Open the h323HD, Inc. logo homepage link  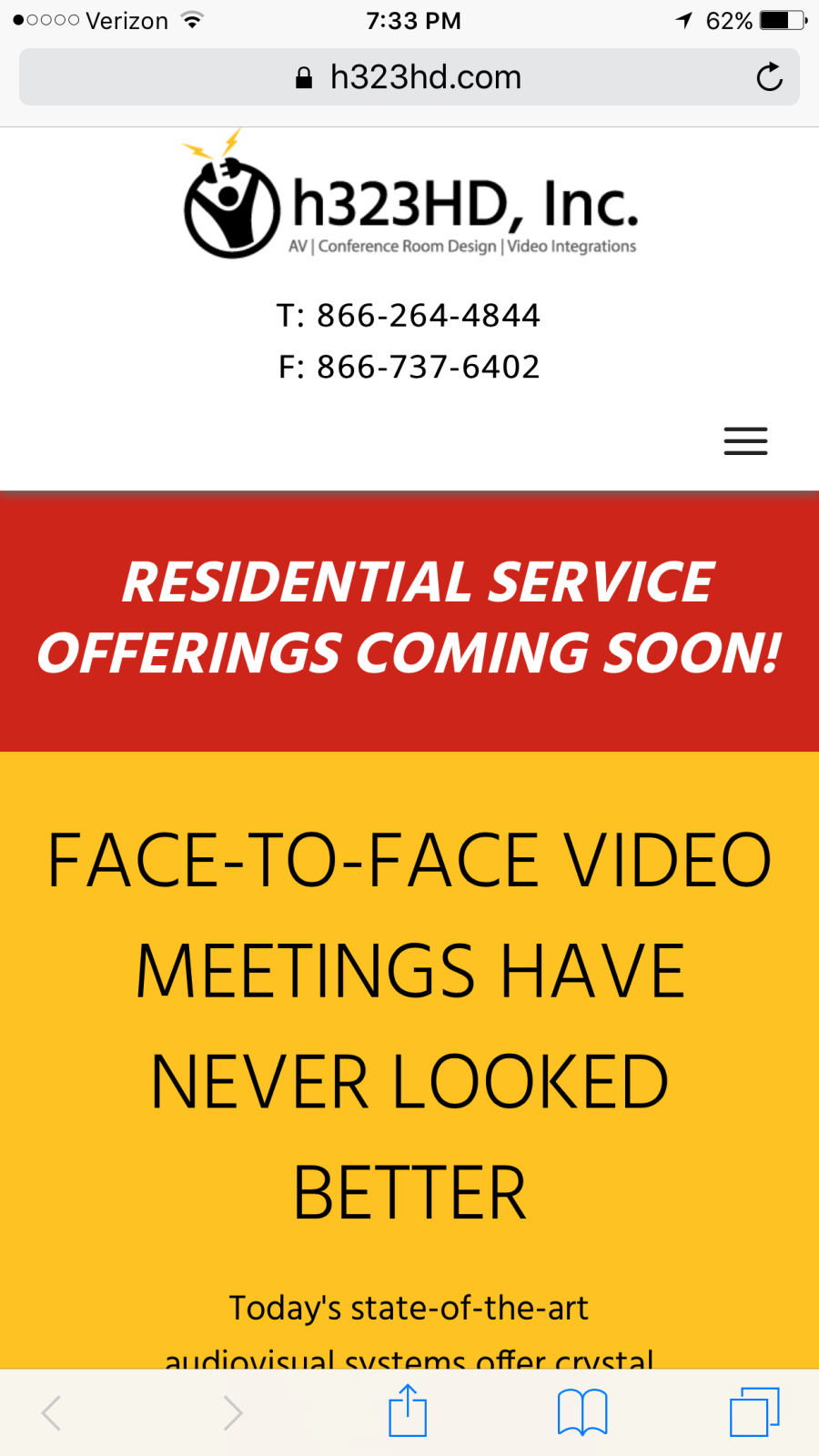point(409,205)
